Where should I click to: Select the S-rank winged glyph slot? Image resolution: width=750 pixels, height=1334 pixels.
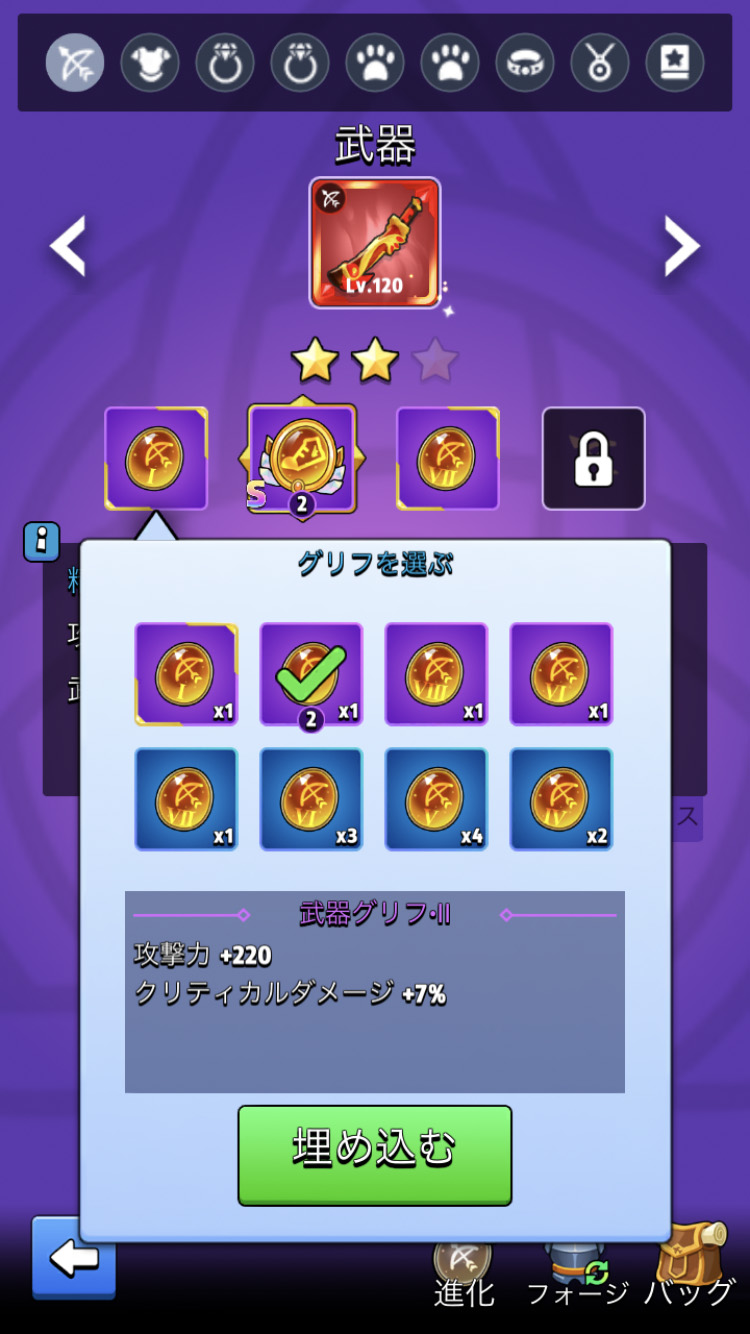pyautogui.click(x=302, y=458)
